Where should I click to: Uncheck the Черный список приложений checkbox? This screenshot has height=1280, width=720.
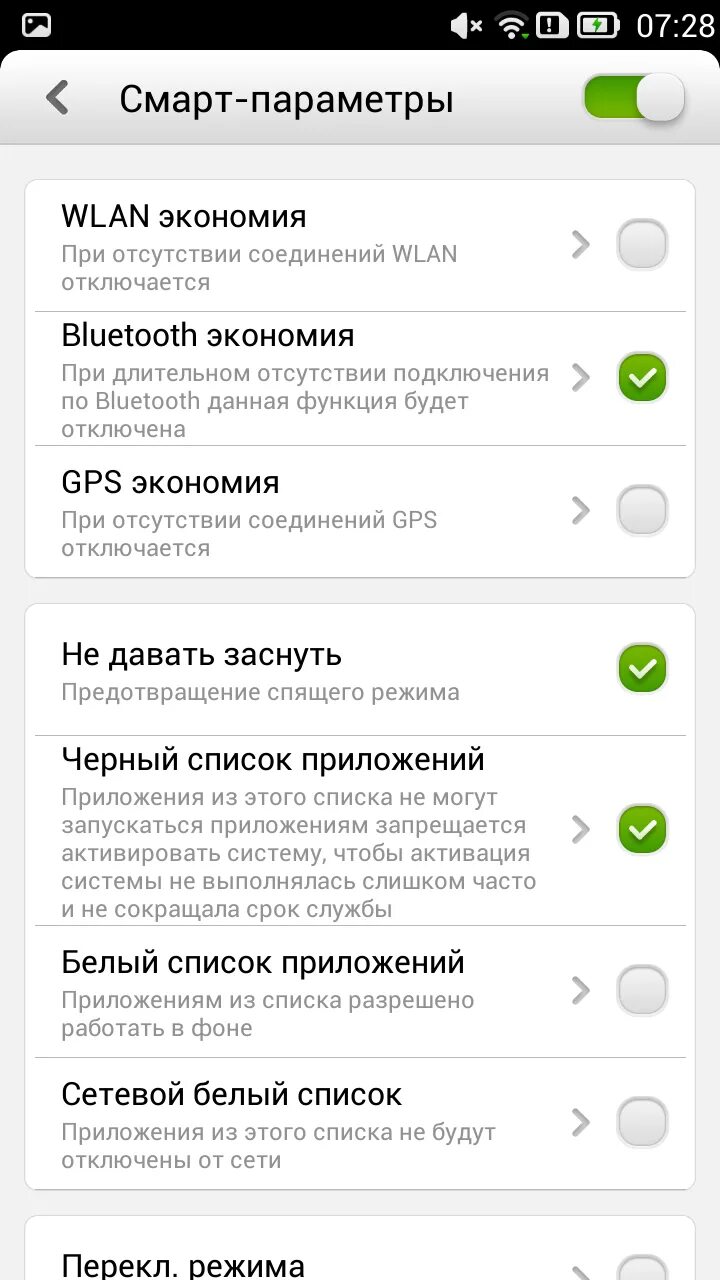tap(642, 829)
